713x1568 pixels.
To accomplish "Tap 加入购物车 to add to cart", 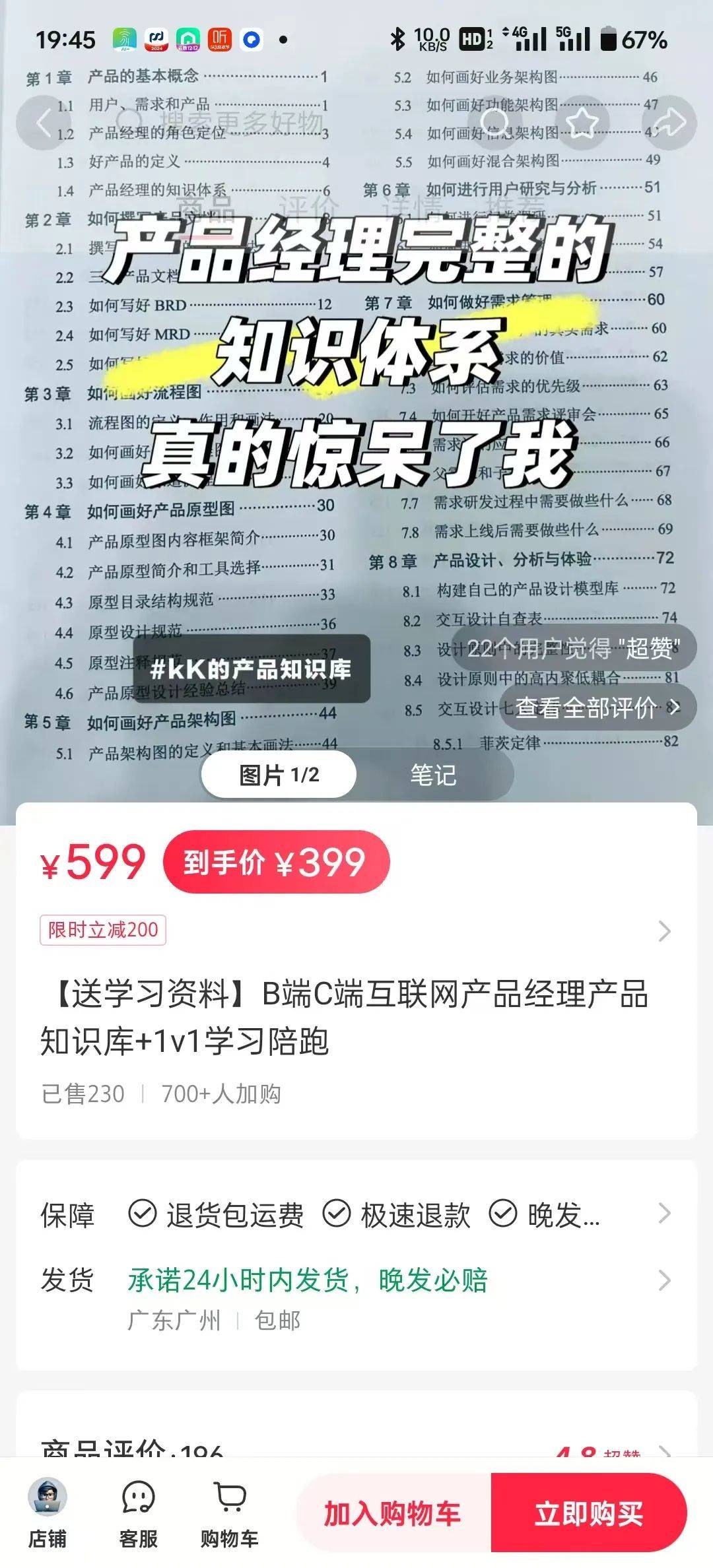I will 393,1513.
